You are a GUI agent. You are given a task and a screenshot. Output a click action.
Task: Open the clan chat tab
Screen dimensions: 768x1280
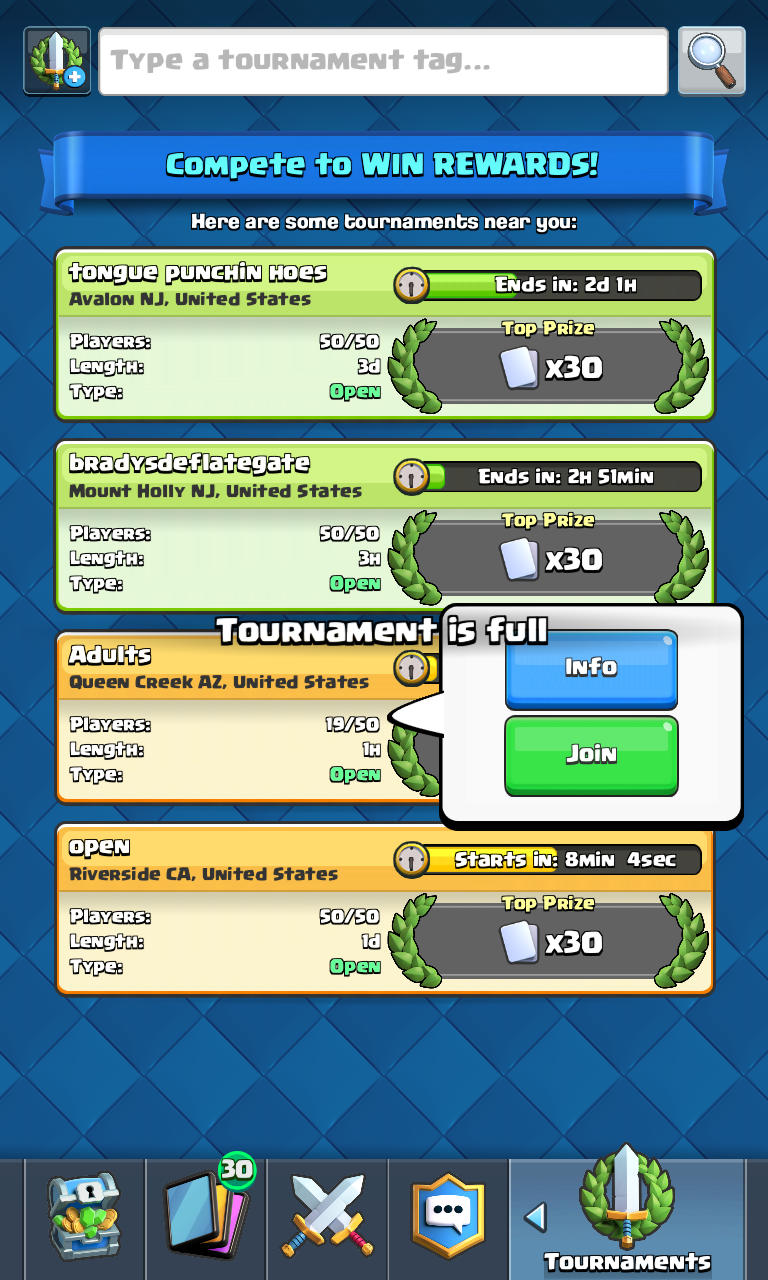tap(448, 1216)
